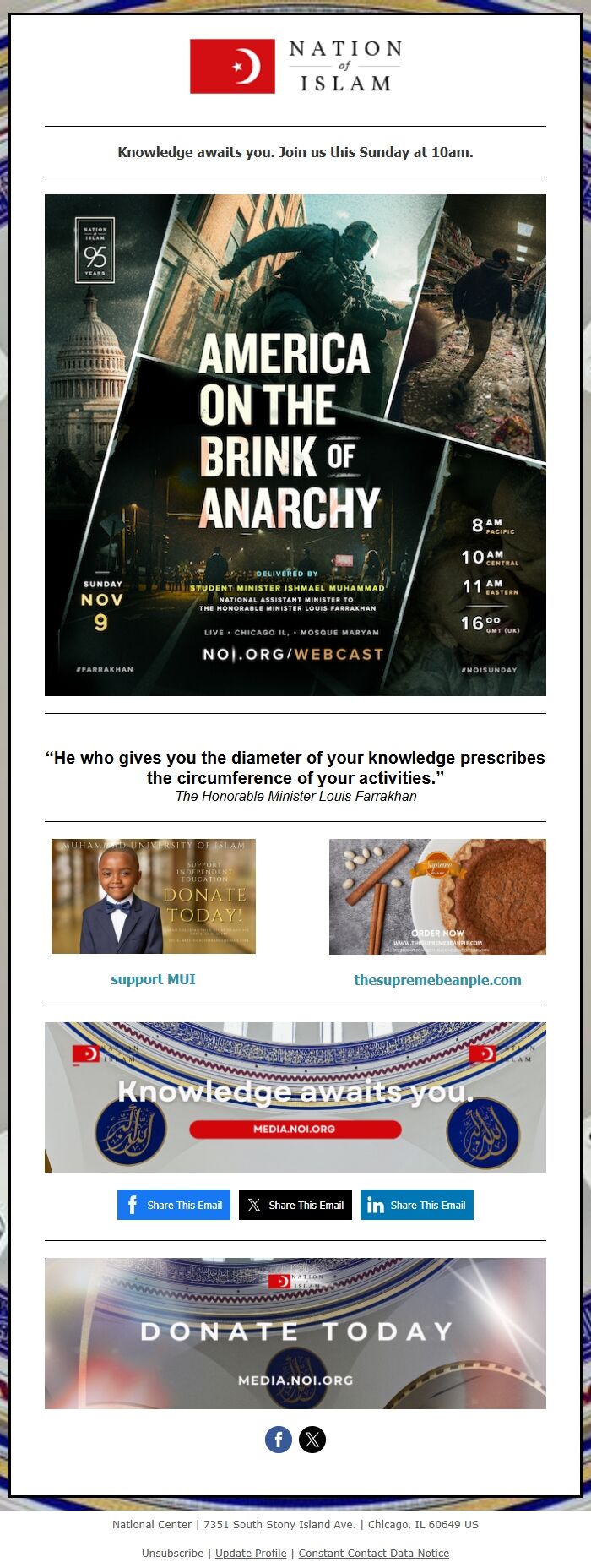This screenshot has width=591, height=1568.
Task: Share this email on LinkedIn
Action: point(417,1205)
